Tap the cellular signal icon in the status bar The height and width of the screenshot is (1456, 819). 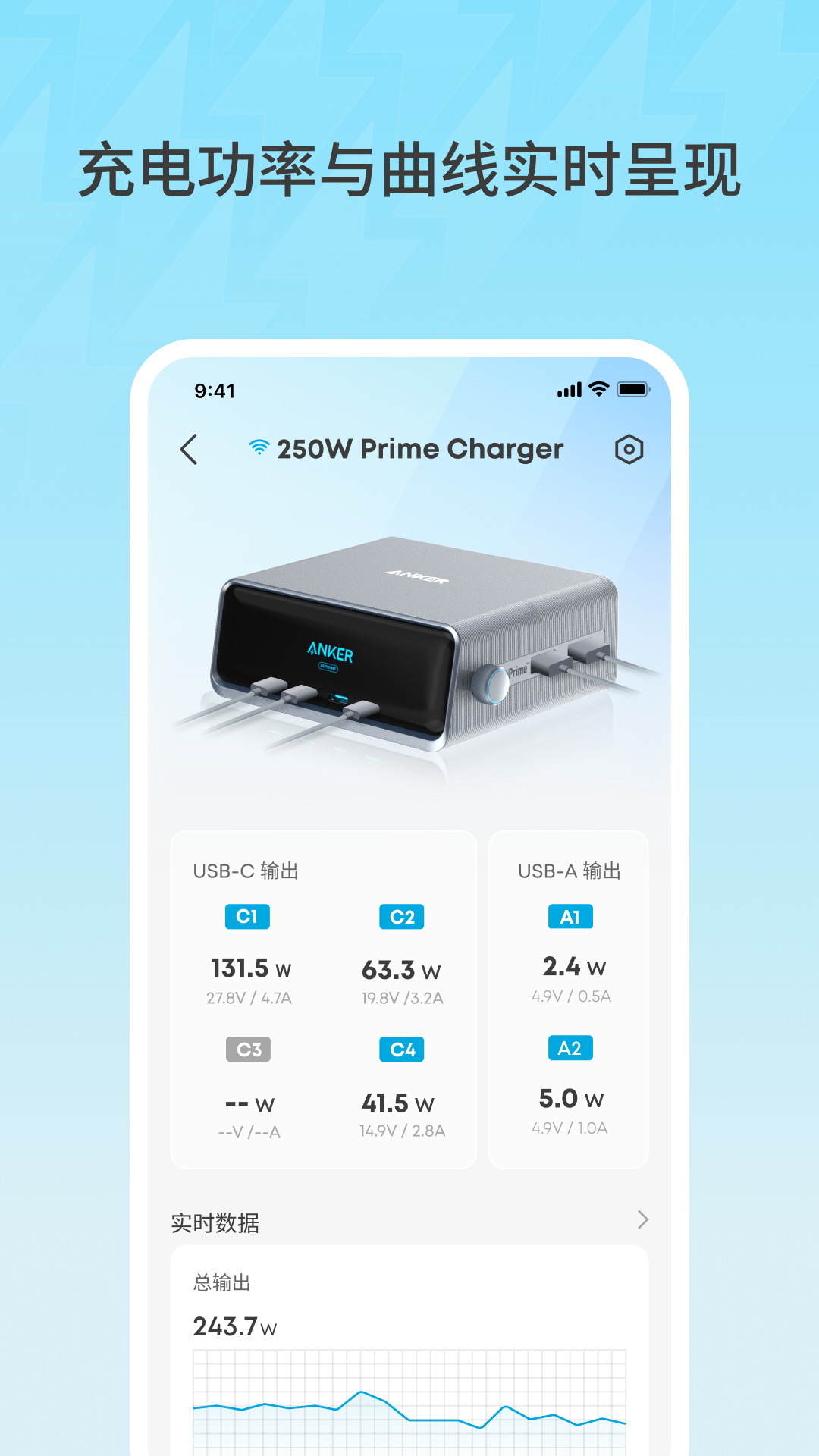pos(570,389)
